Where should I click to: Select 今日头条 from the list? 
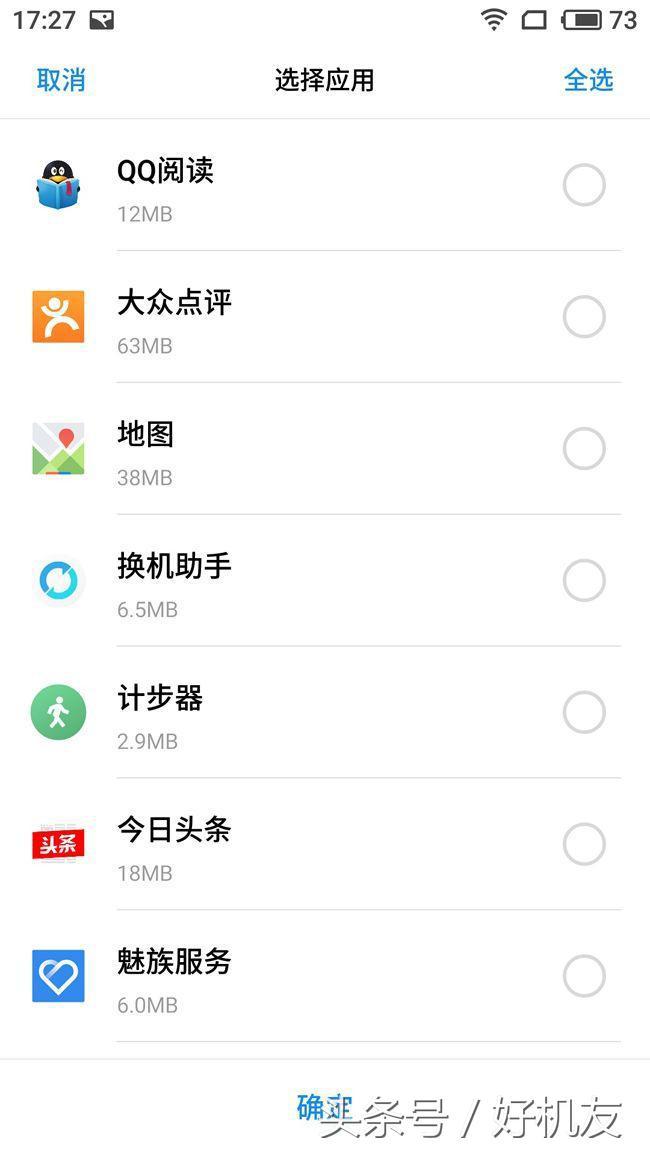click(x=584, y=845)
